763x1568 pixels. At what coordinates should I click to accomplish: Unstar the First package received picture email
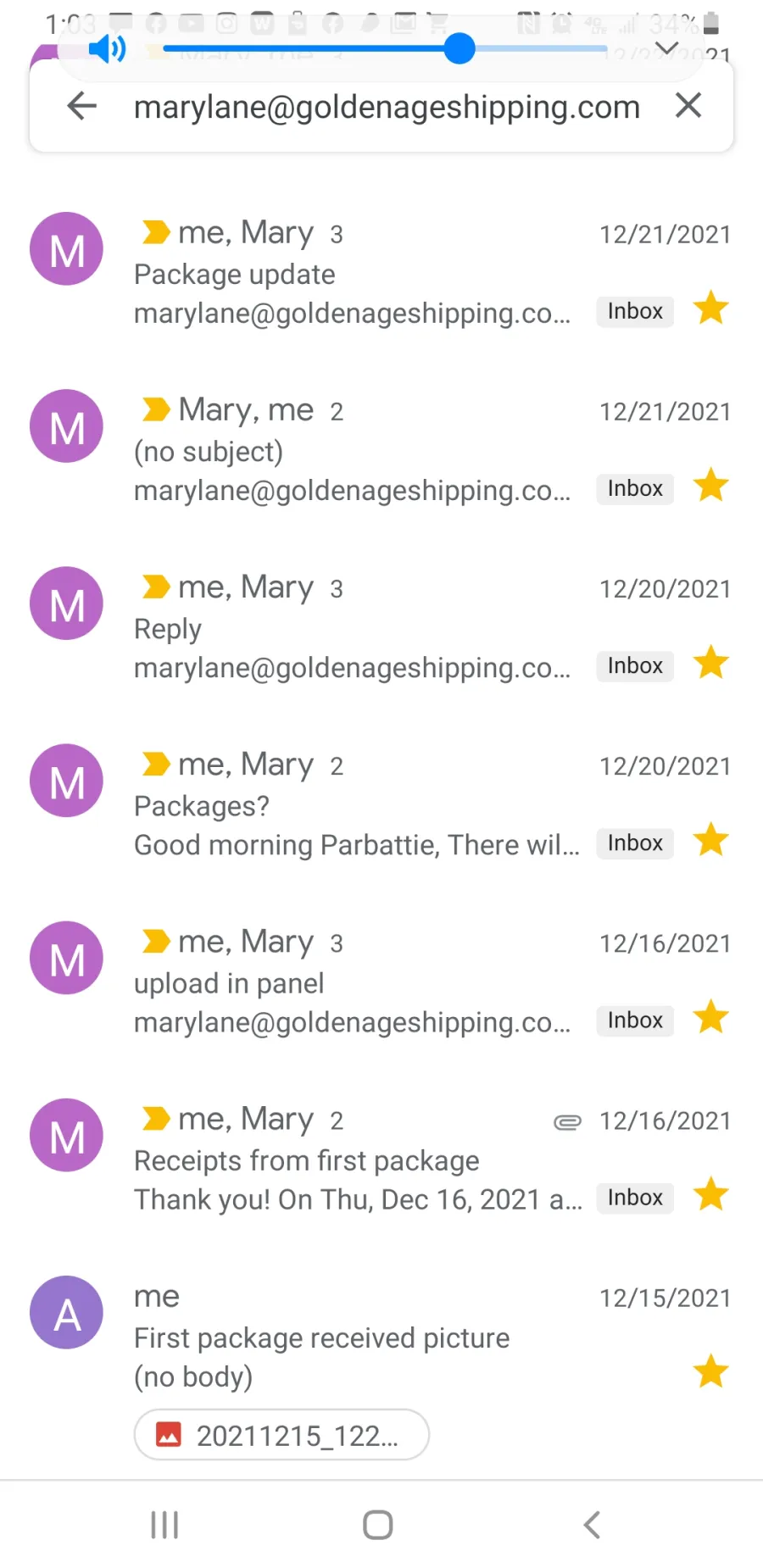[710, 1371]
